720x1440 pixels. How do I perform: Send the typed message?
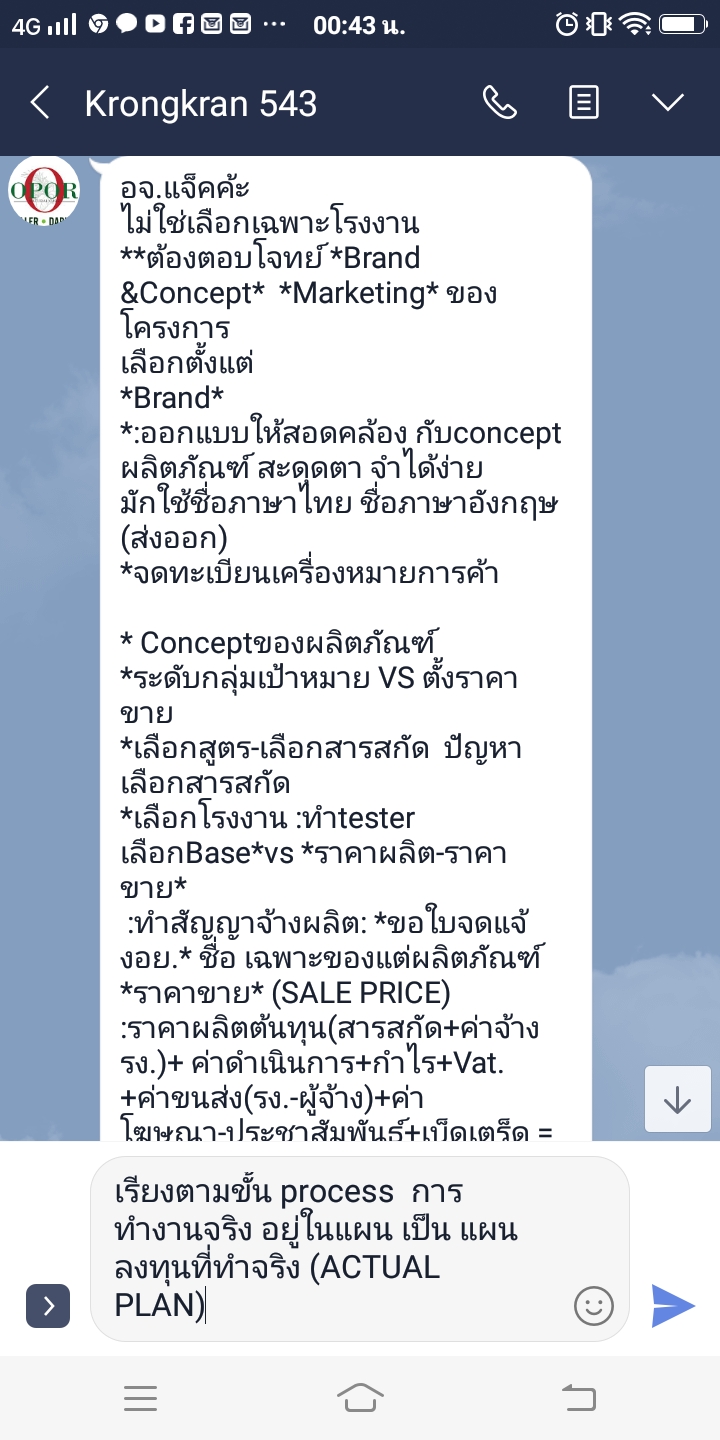[672, 1305]
